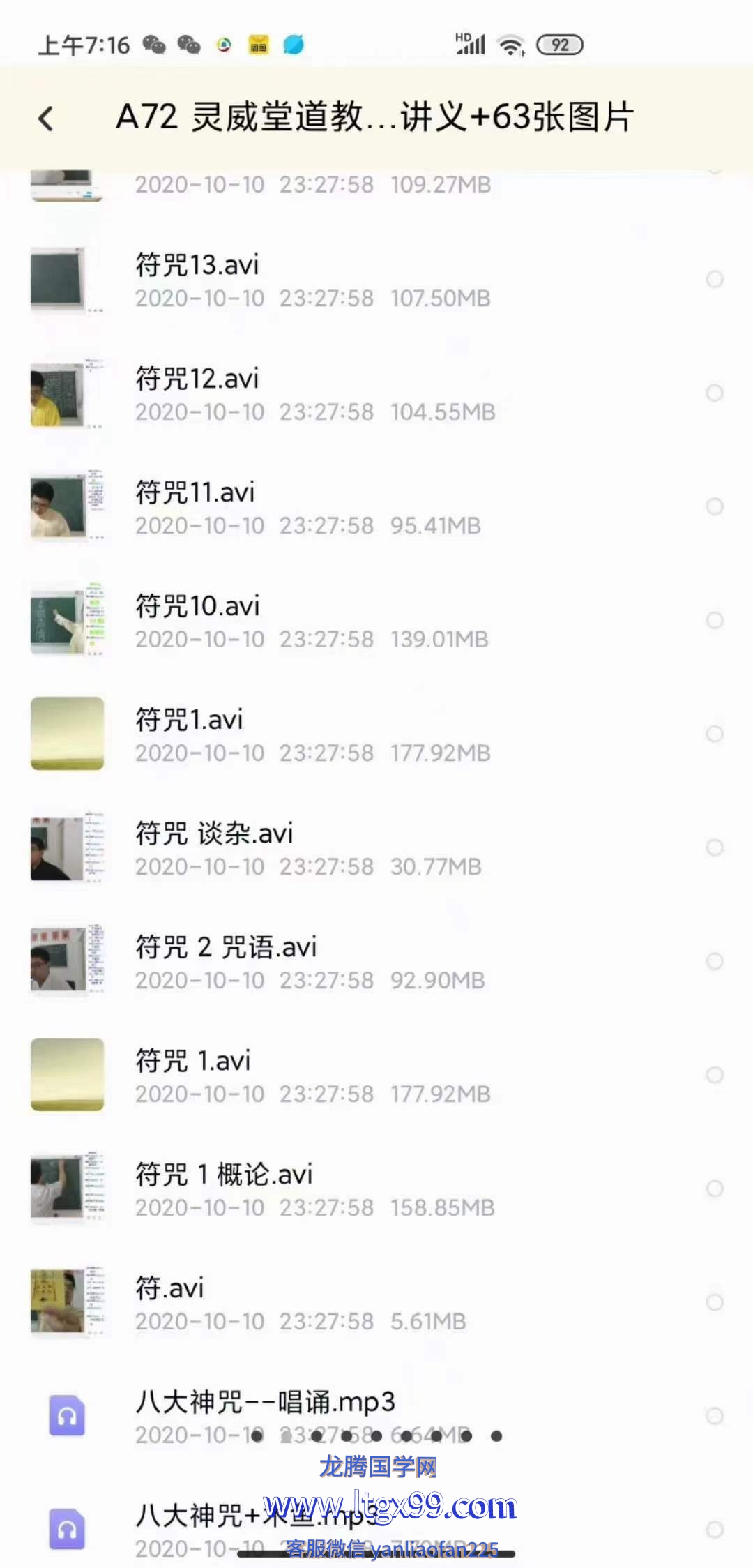The height and width of the screenshot is (1568, 753).
Task: Check the circle beside 符咒 1 概论.avi
Action: [714, 1189]
